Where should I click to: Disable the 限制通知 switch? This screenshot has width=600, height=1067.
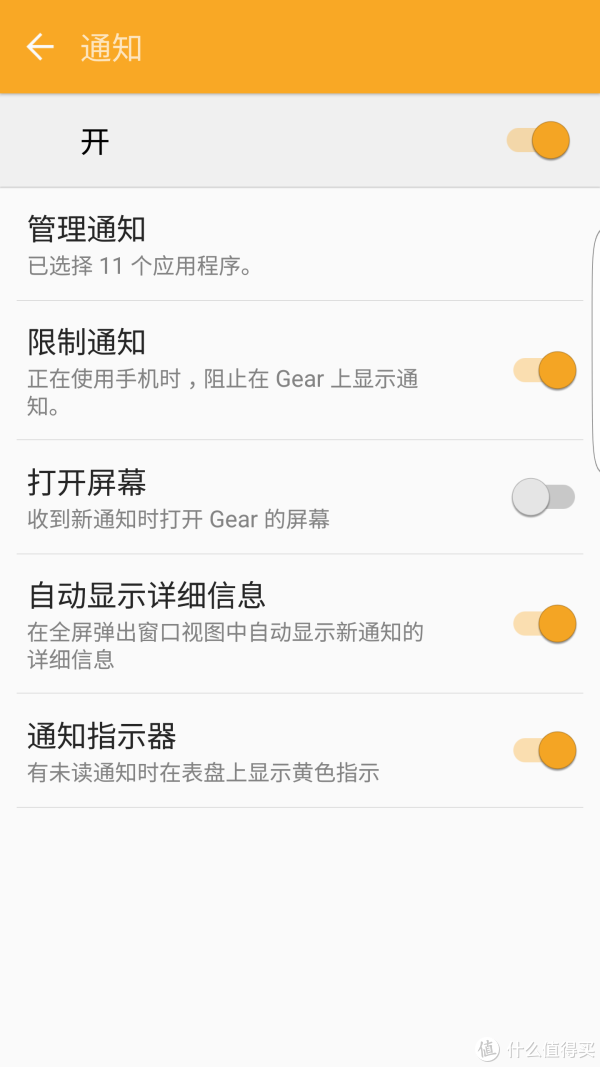[x=544, y=370]
